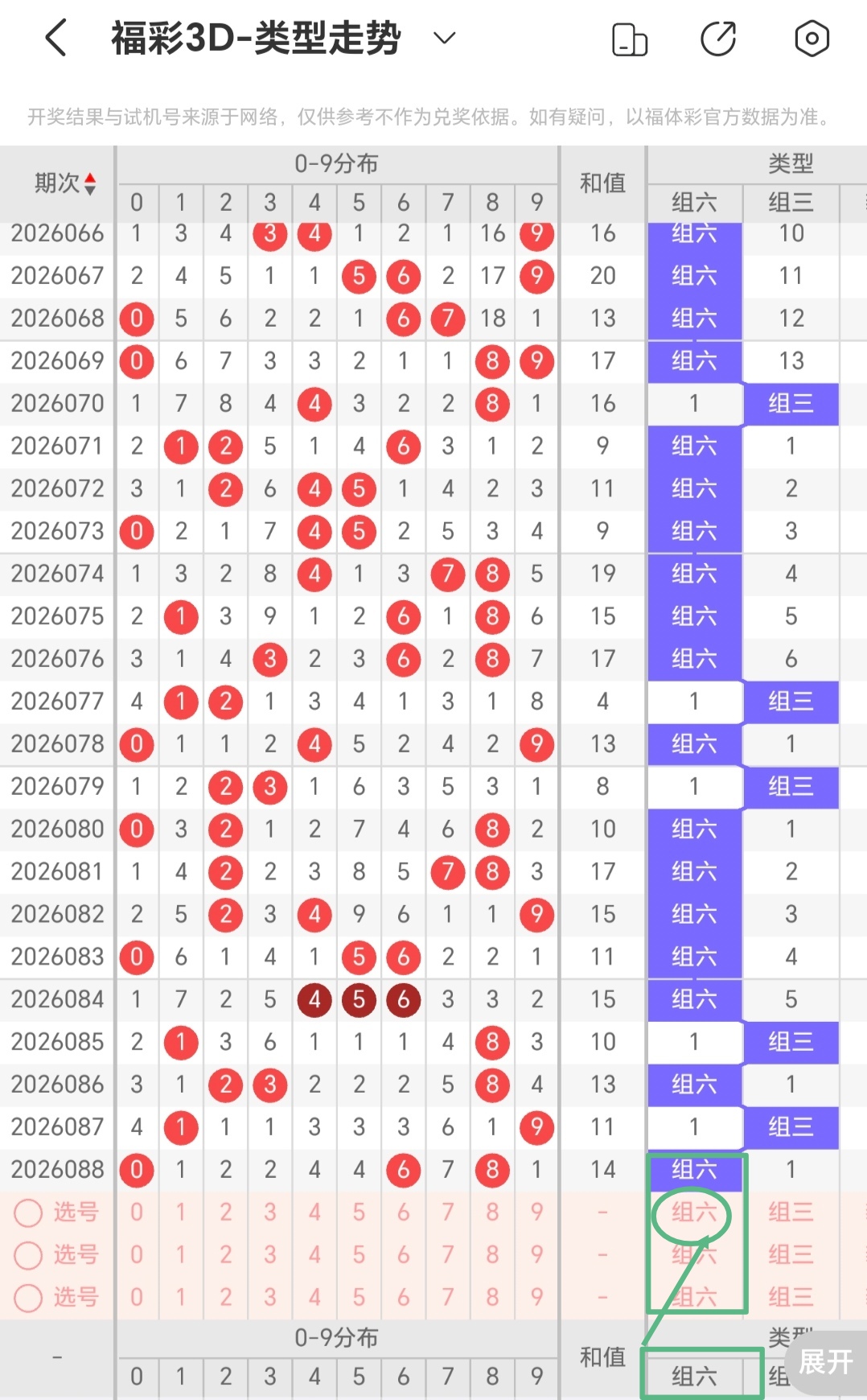Tap the dark red 5 in row 2026084
867x1400 pixels.
[x=359, y=999]
